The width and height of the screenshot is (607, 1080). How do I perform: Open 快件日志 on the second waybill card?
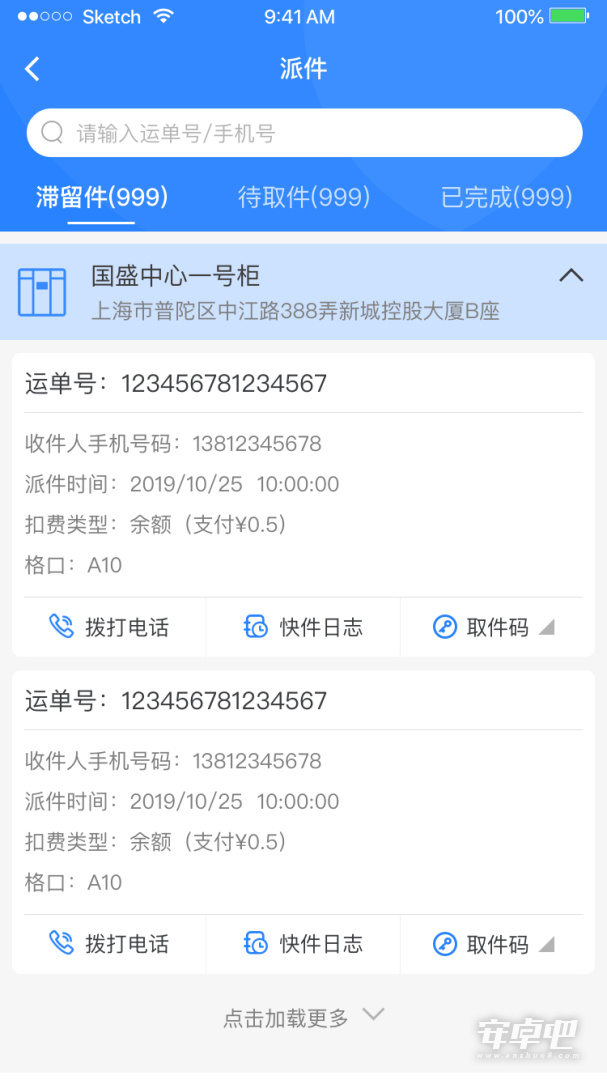pyautogui.click(x=303, y=944)
